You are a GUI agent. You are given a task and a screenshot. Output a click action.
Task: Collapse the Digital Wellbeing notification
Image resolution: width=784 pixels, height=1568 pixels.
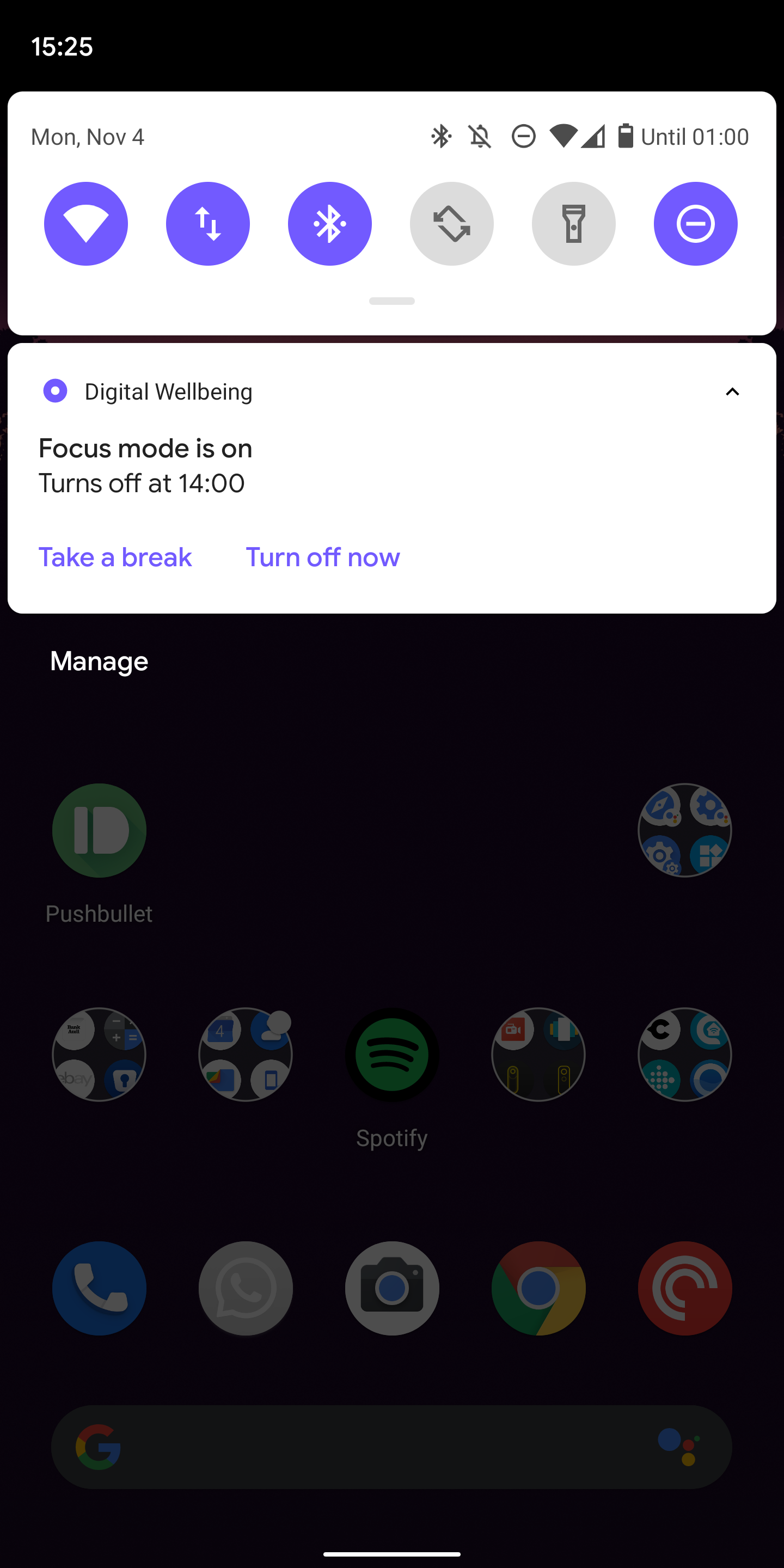pos(732,391)
